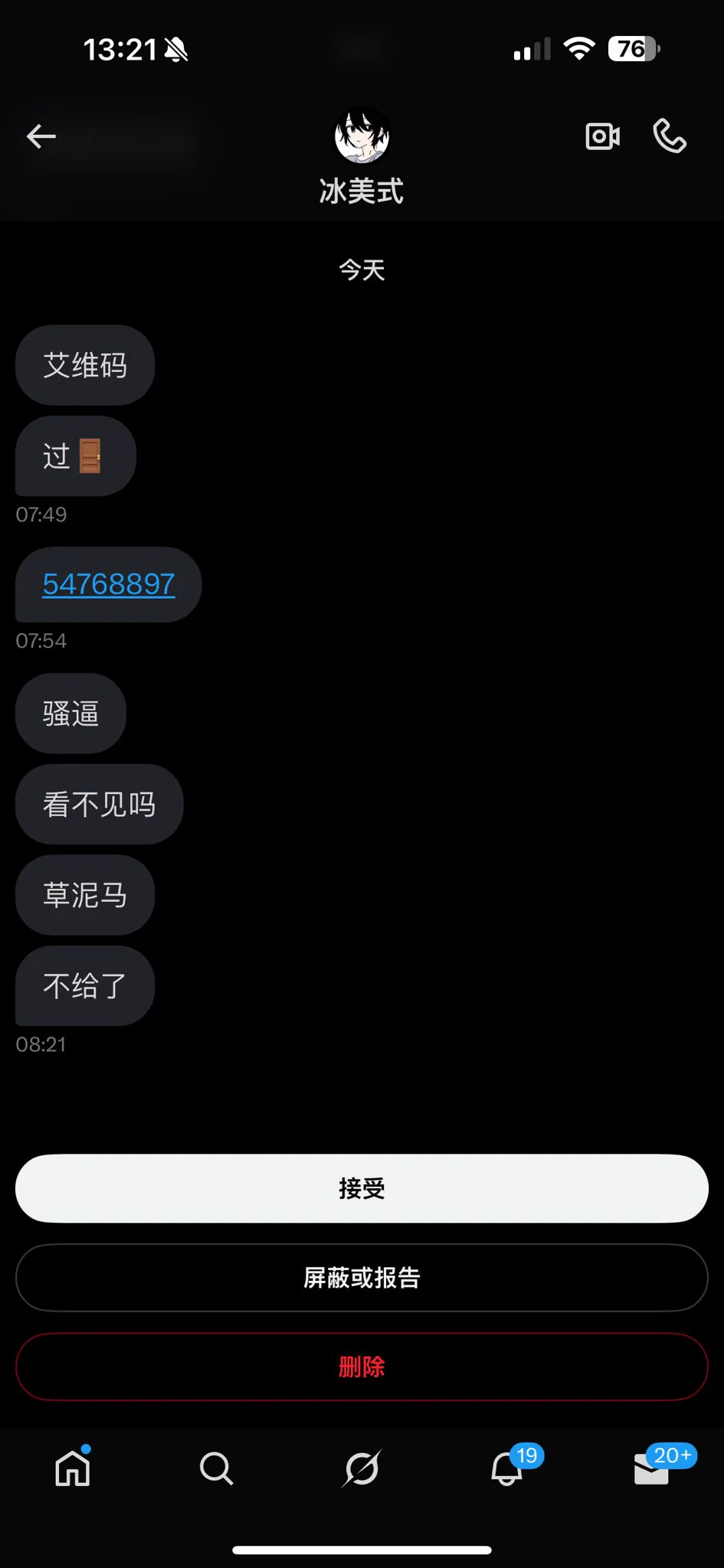Delete this conversation
Viewport: 724px width, 1568px height.
362,1367
